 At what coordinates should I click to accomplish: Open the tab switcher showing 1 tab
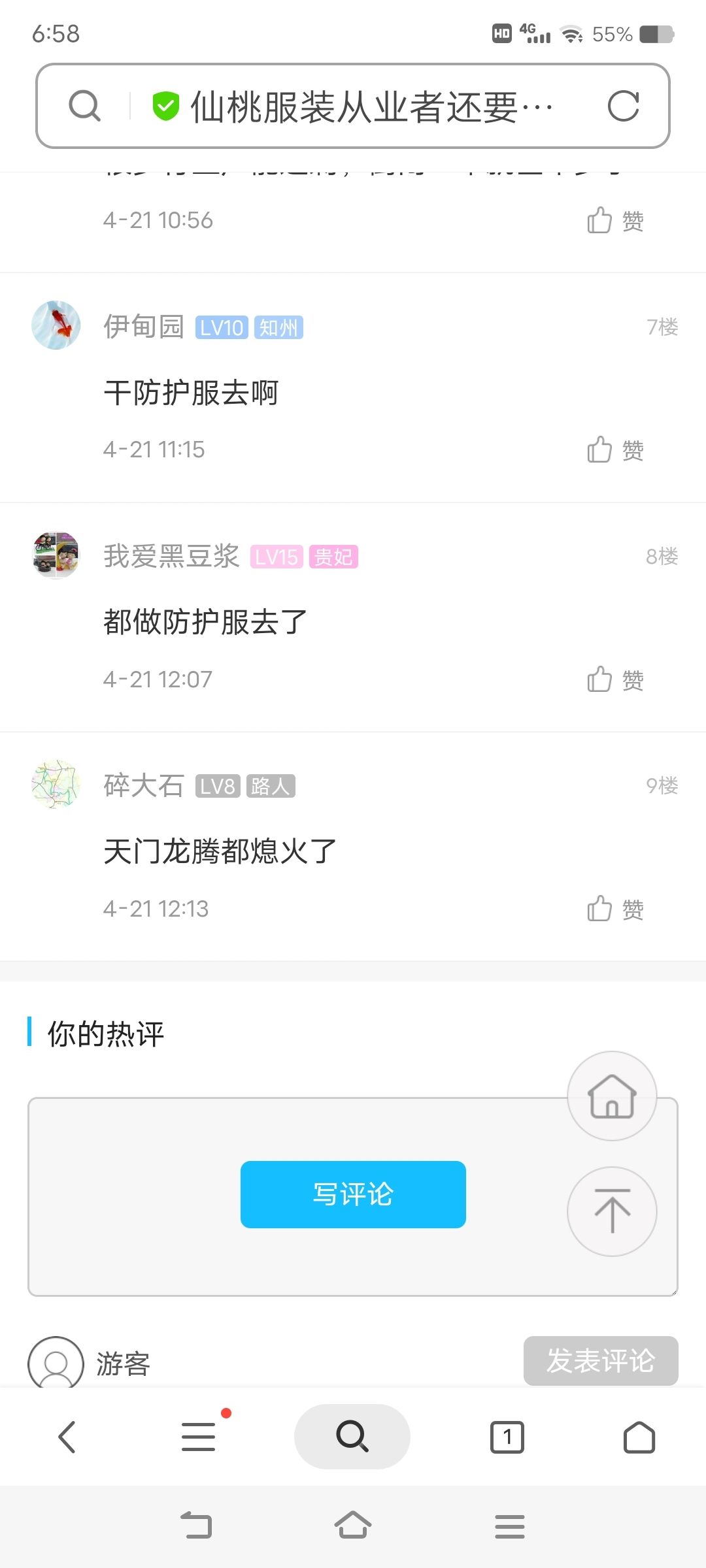[507, 1437]
